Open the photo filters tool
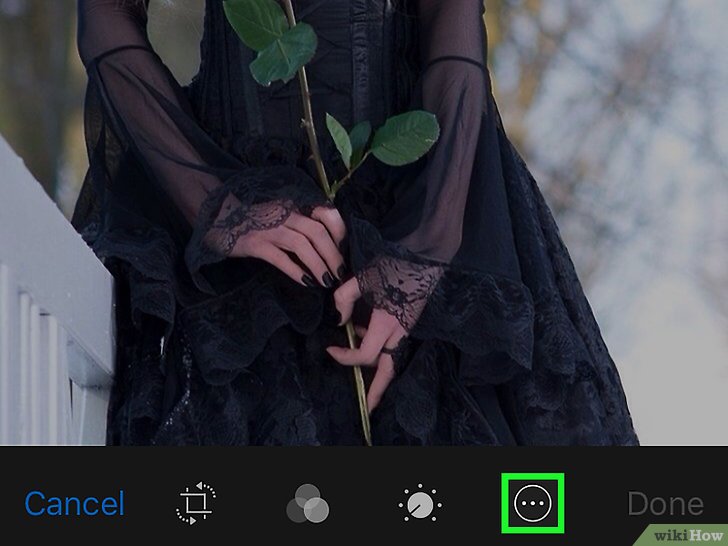The width and height of the screenshot is (728, 546). [x=308, y=505]
